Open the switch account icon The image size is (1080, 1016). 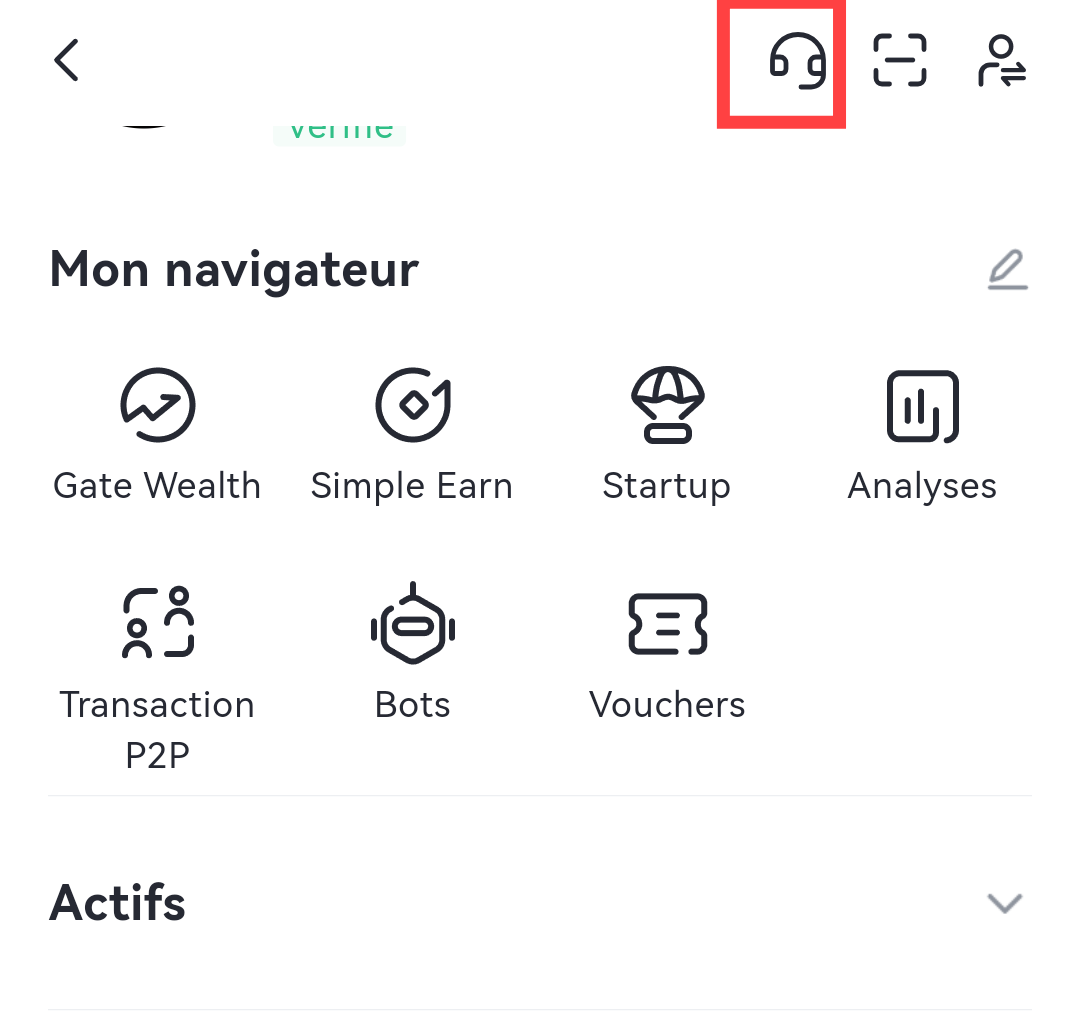[1001, 60]
